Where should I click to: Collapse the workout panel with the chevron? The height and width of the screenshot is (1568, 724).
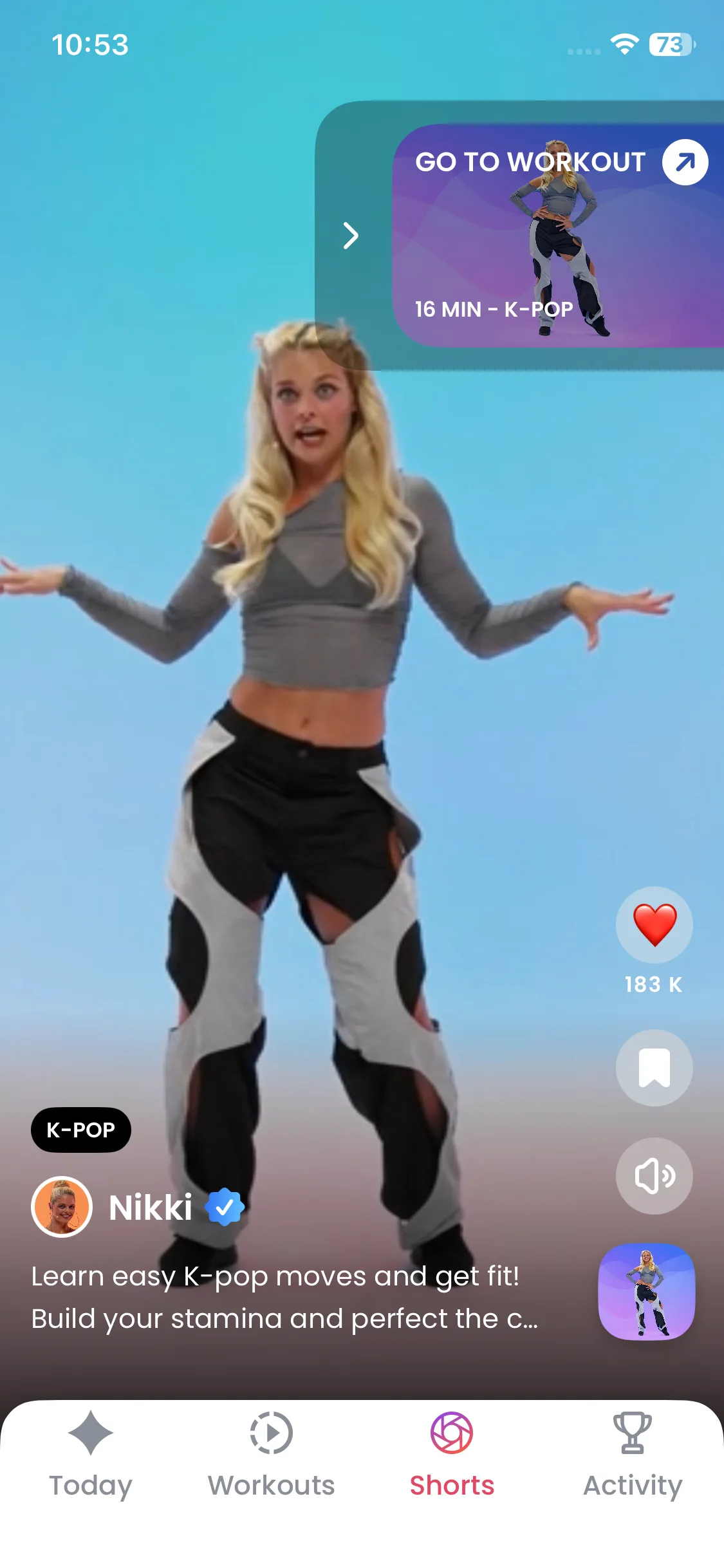pyautogui.click(x=351, y=236)
